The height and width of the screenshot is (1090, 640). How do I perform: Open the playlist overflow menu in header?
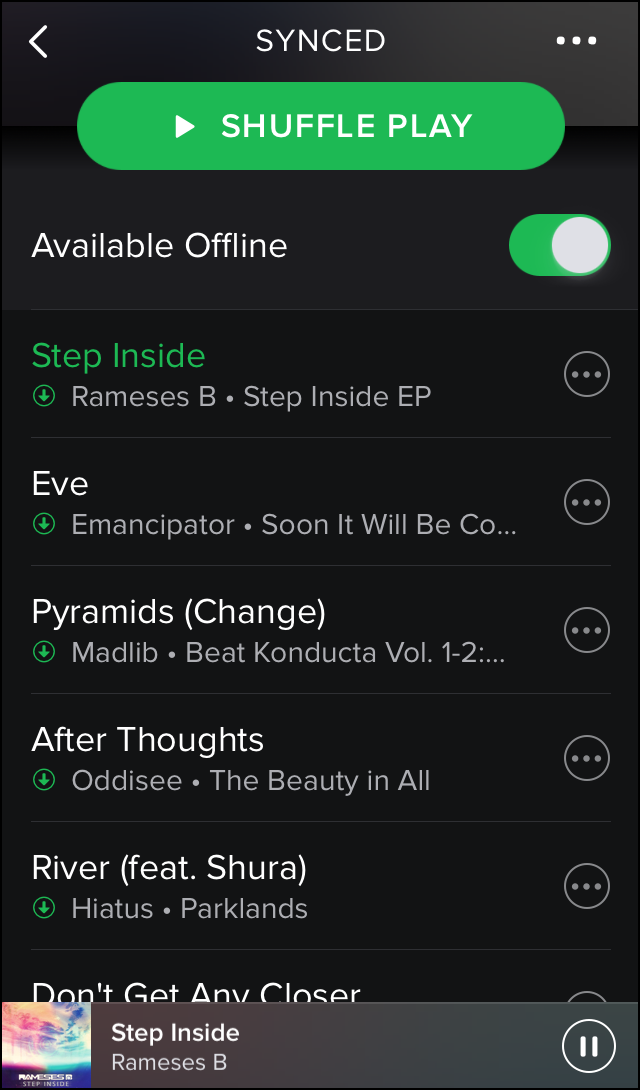pos(576,41)
